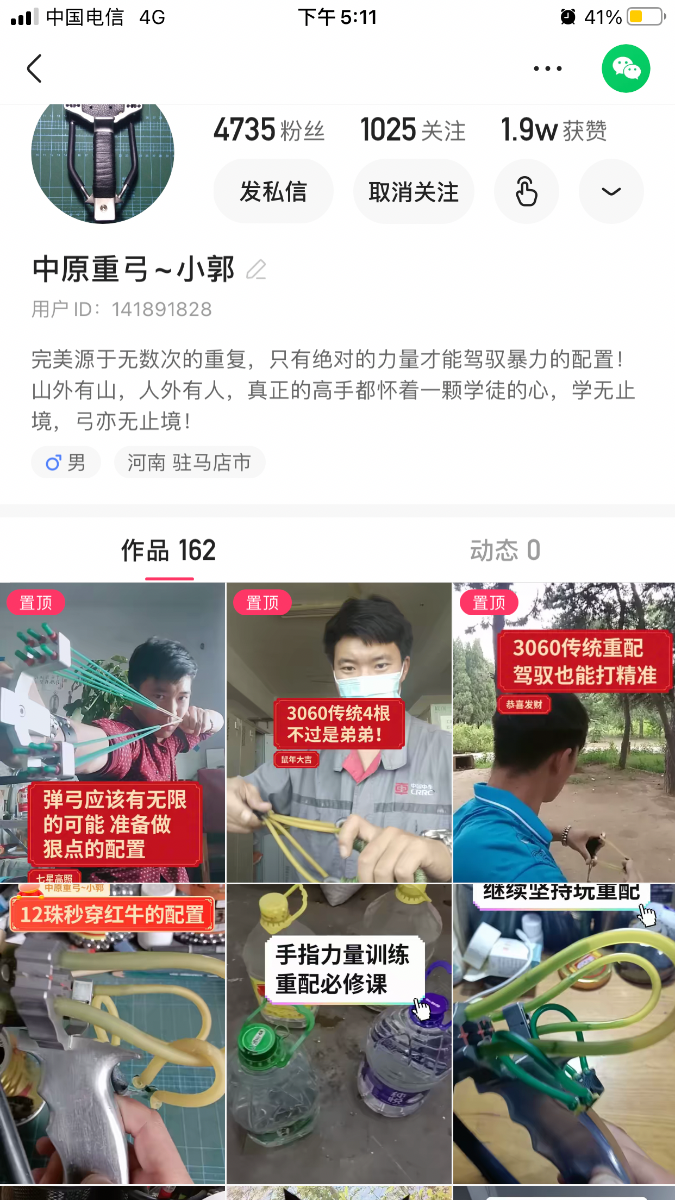Viewport: 675px width, 1200px height.
Task: Open the three-dot overflow menu
Action: pos(548,69)
